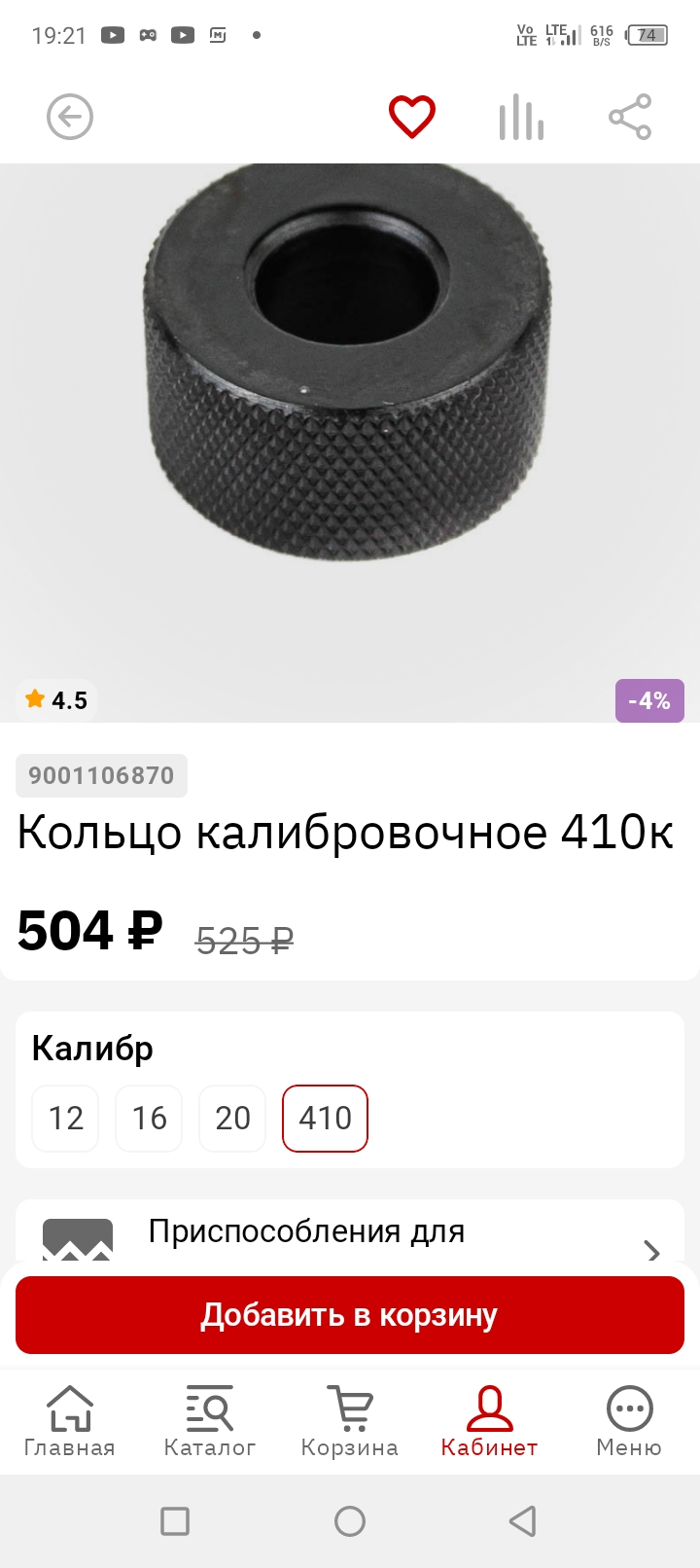Tap the system back triangle
The width and height of the screenshot is (700, 1568).
[523, 1521]
